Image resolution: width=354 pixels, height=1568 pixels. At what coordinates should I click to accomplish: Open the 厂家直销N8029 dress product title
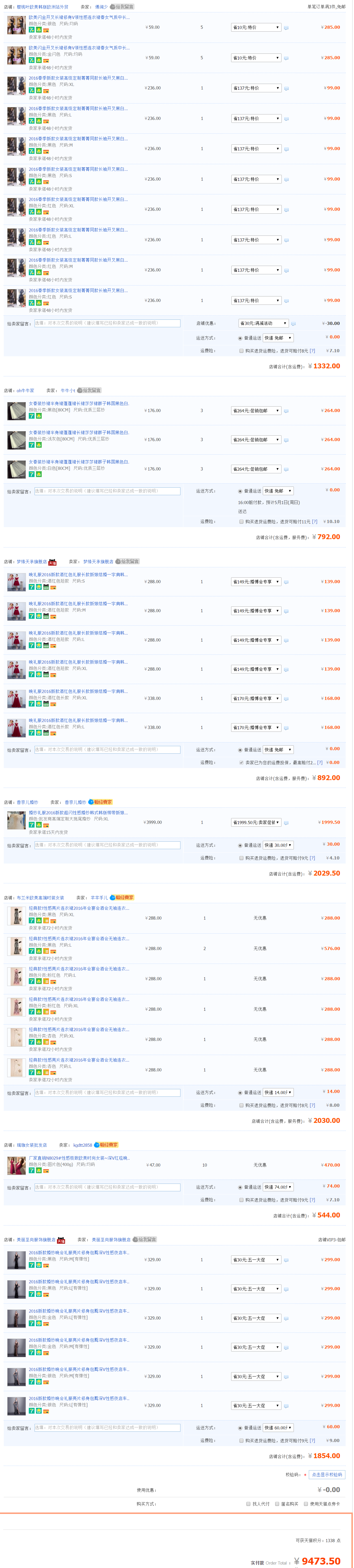click(79, 1158)
